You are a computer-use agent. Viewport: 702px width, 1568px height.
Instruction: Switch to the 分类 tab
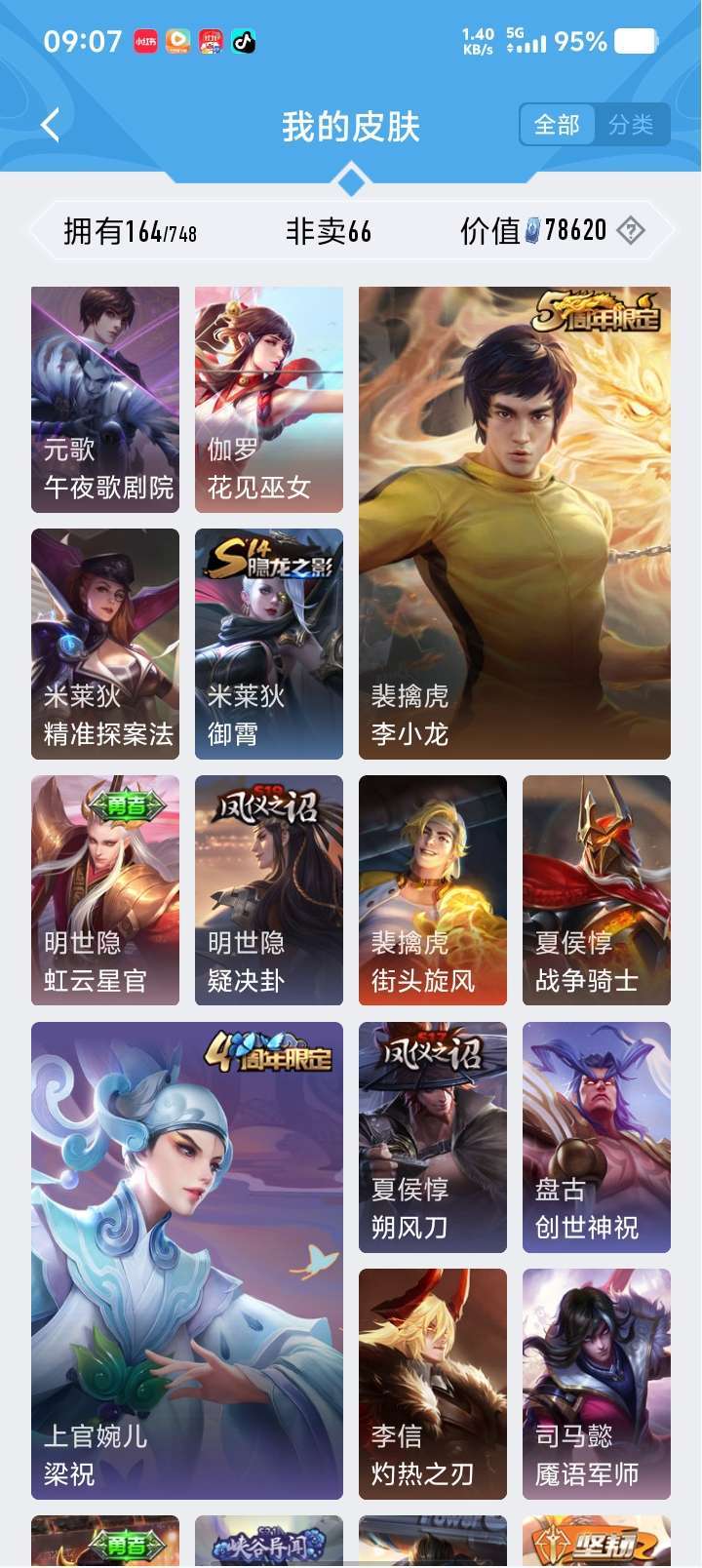pos(633,125)
